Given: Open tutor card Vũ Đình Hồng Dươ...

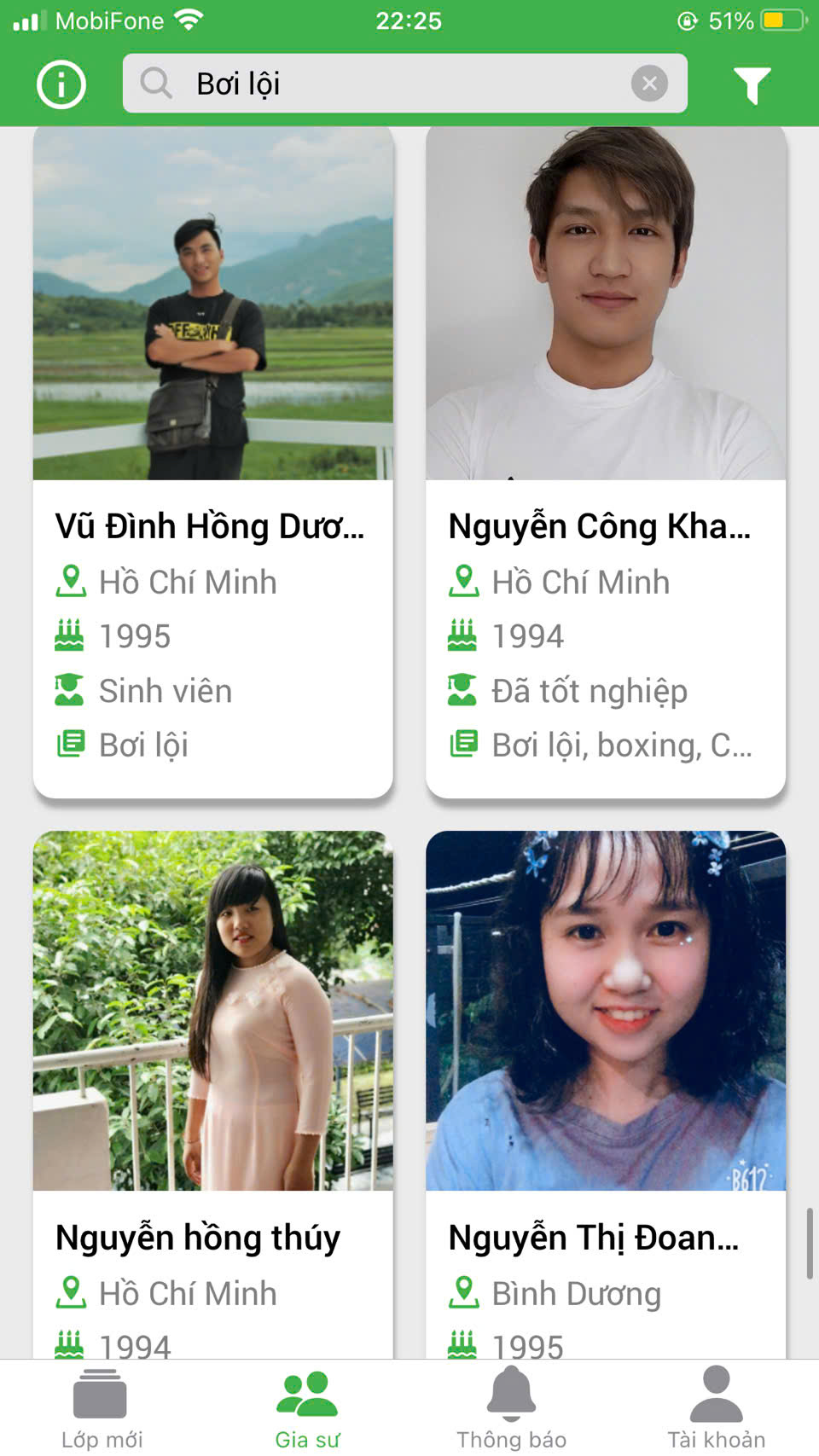Looking at the screenshot, I should [212, 461].
